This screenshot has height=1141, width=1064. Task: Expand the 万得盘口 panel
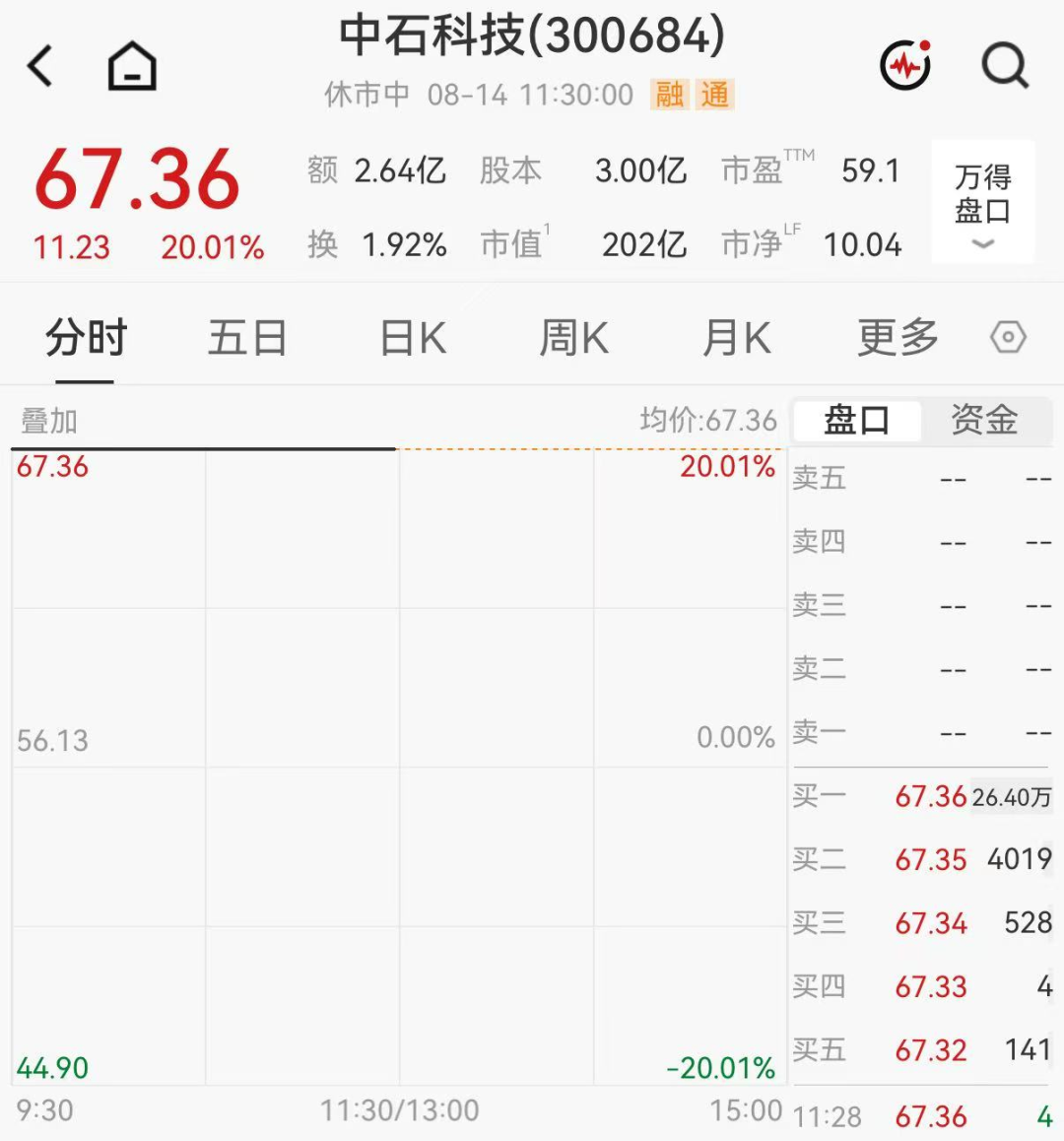point(983,202)
